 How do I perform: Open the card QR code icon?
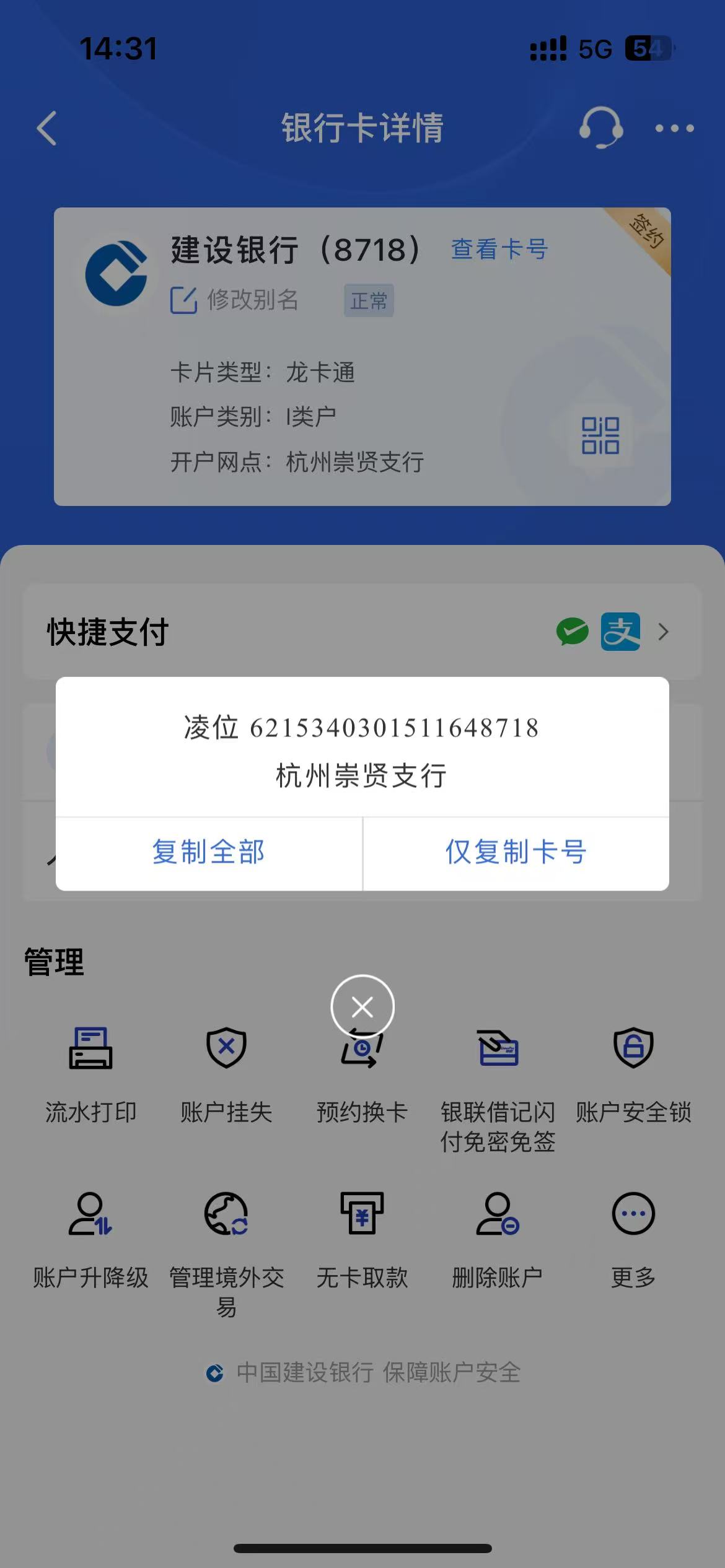(x=600, y=435)
